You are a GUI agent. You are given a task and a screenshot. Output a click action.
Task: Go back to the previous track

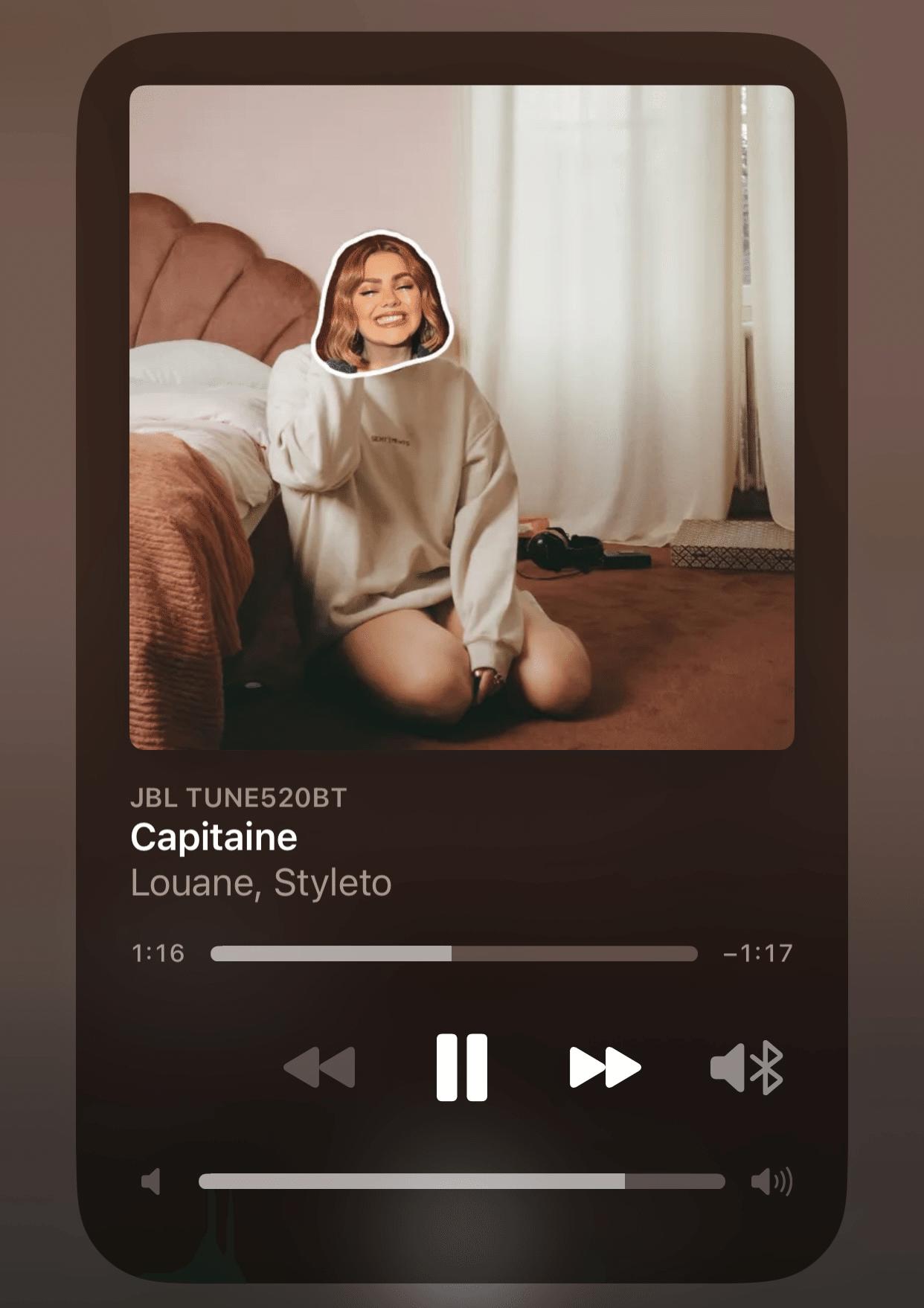[x=320, y=1067]
